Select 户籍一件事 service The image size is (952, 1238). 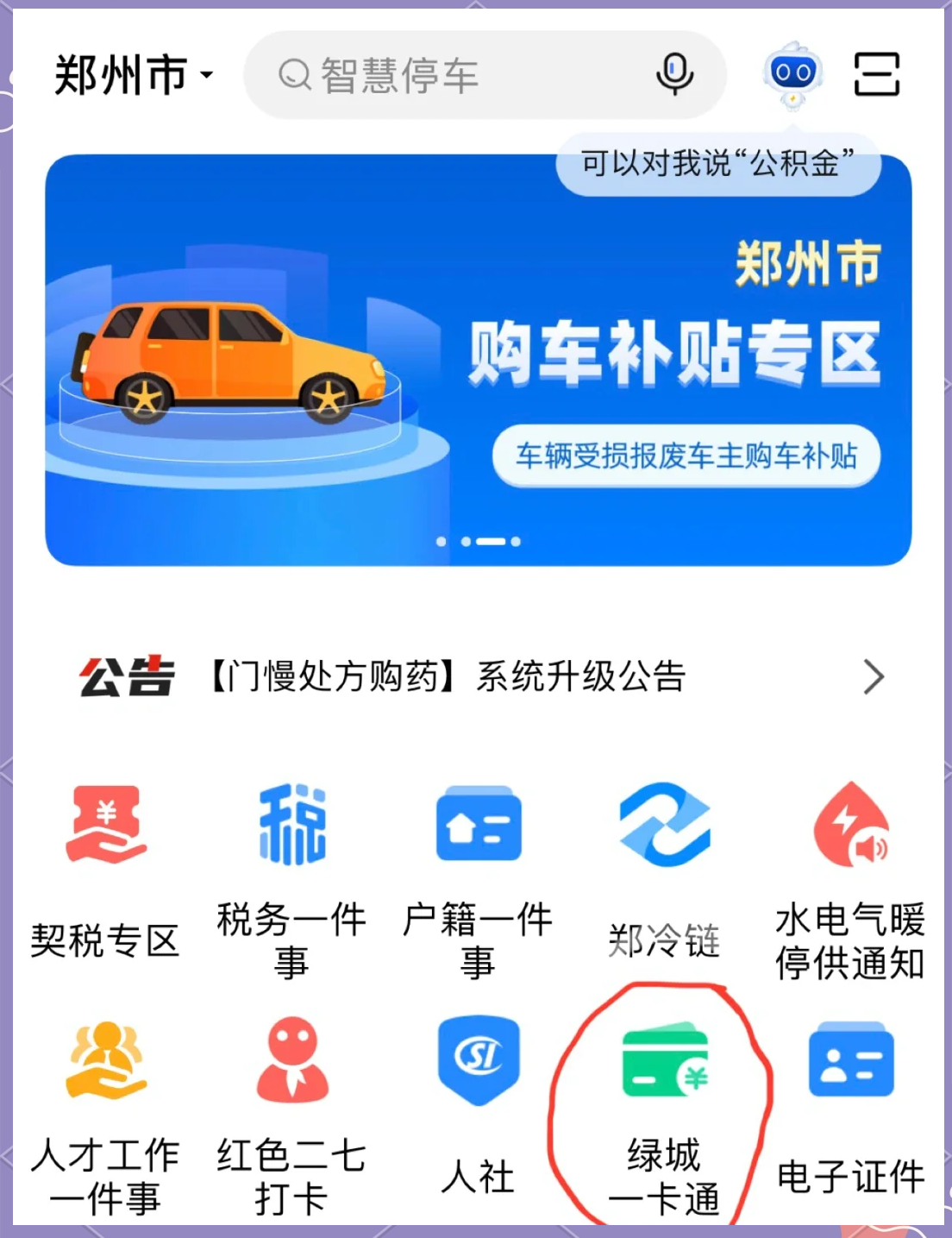click(478, 870)
